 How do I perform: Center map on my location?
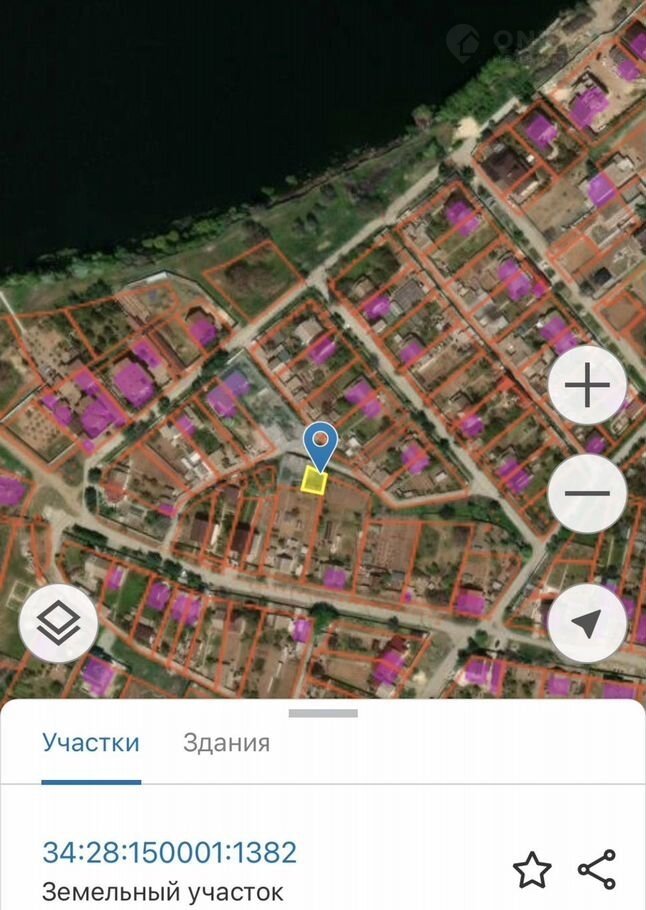click(588, 623)
